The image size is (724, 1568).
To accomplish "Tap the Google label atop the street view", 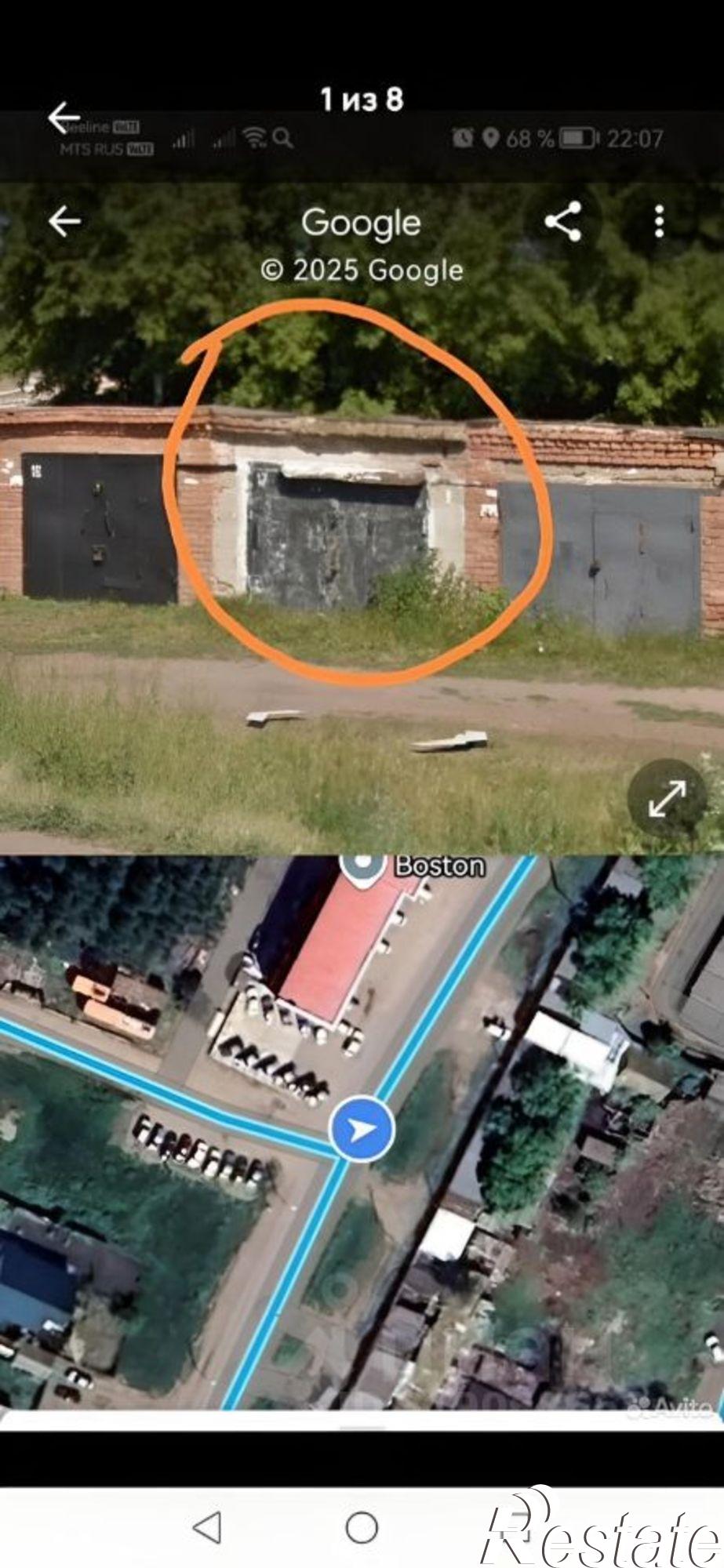I will coord(362,223).
